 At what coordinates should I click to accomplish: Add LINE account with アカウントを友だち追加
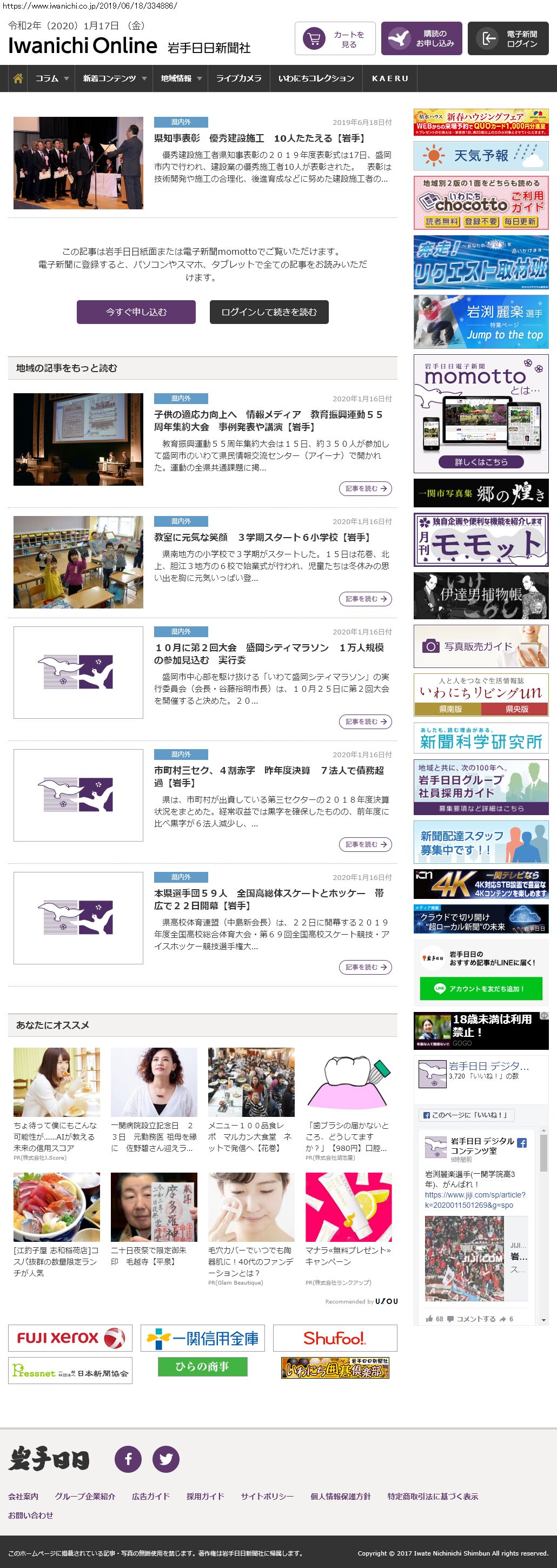(480, 989)
